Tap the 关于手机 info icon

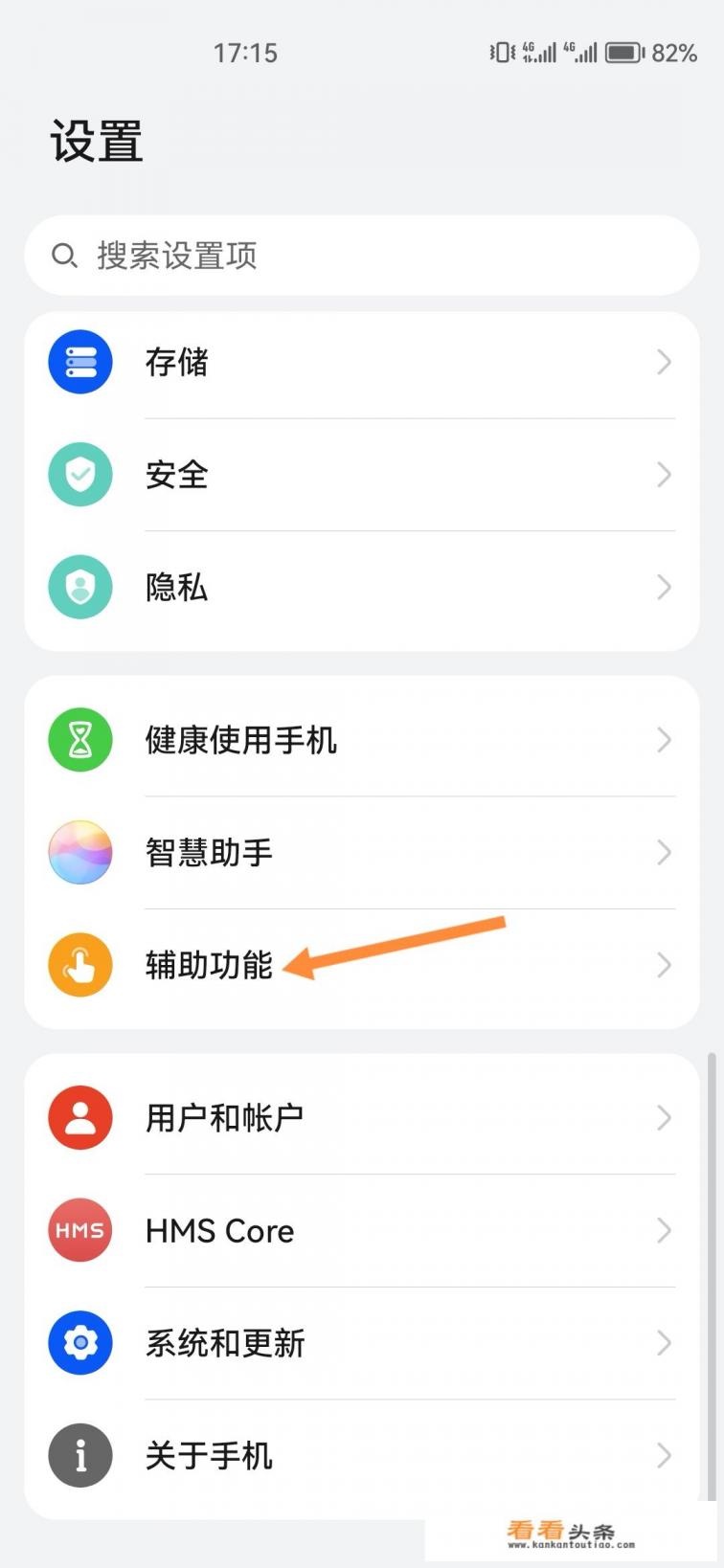click(79, 1455)
